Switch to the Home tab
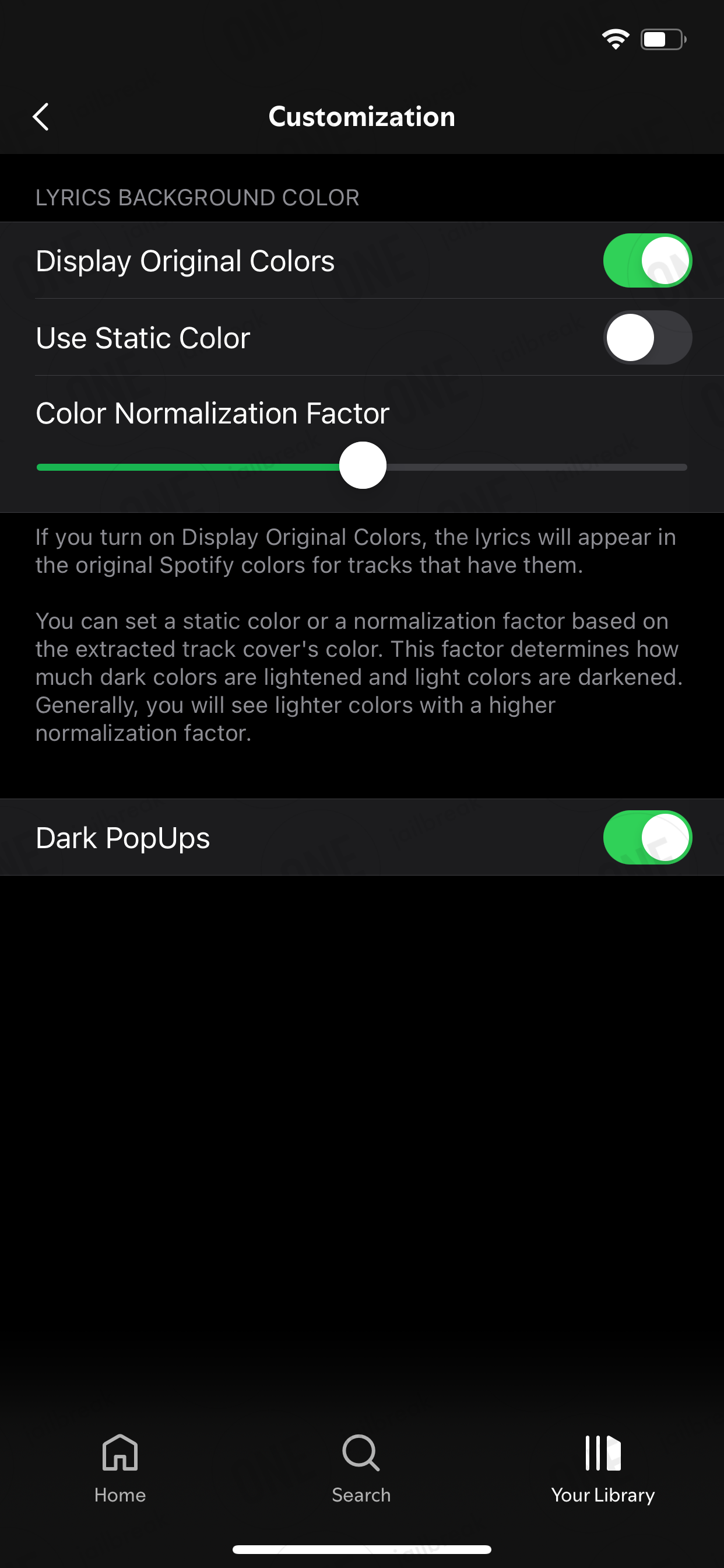 coord(120,1468)
